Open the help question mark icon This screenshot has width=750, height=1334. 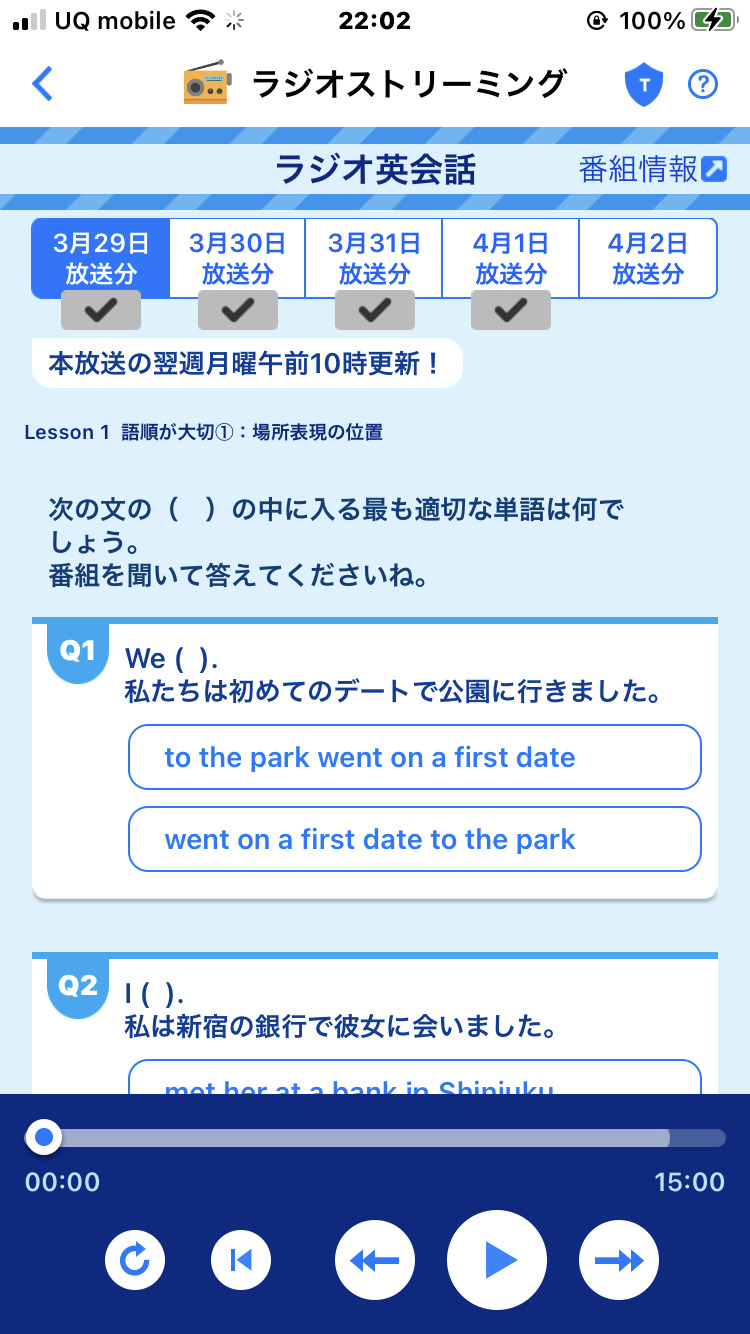click(x=703, y=85)
